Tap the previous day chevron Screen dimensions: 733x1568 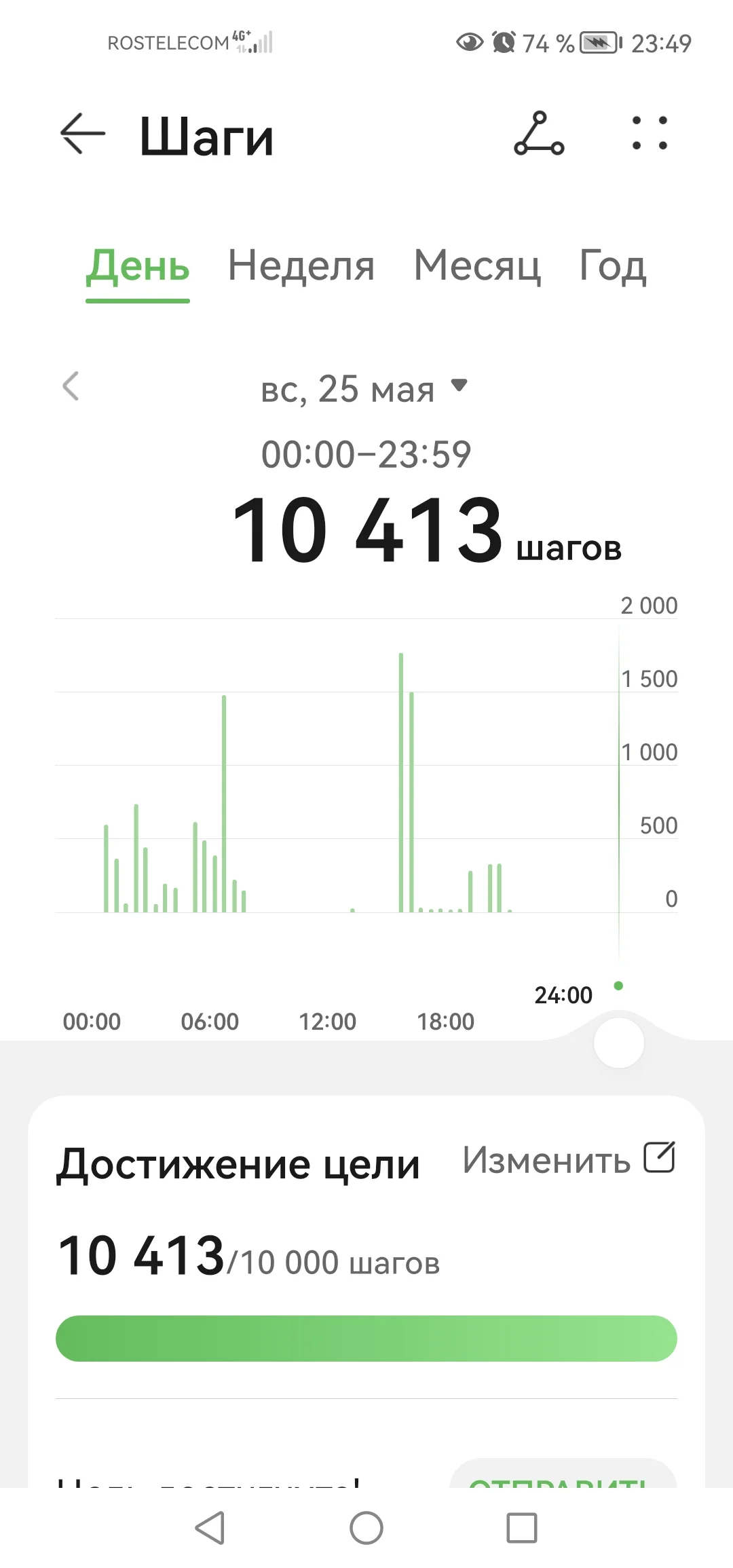[71, 386]
